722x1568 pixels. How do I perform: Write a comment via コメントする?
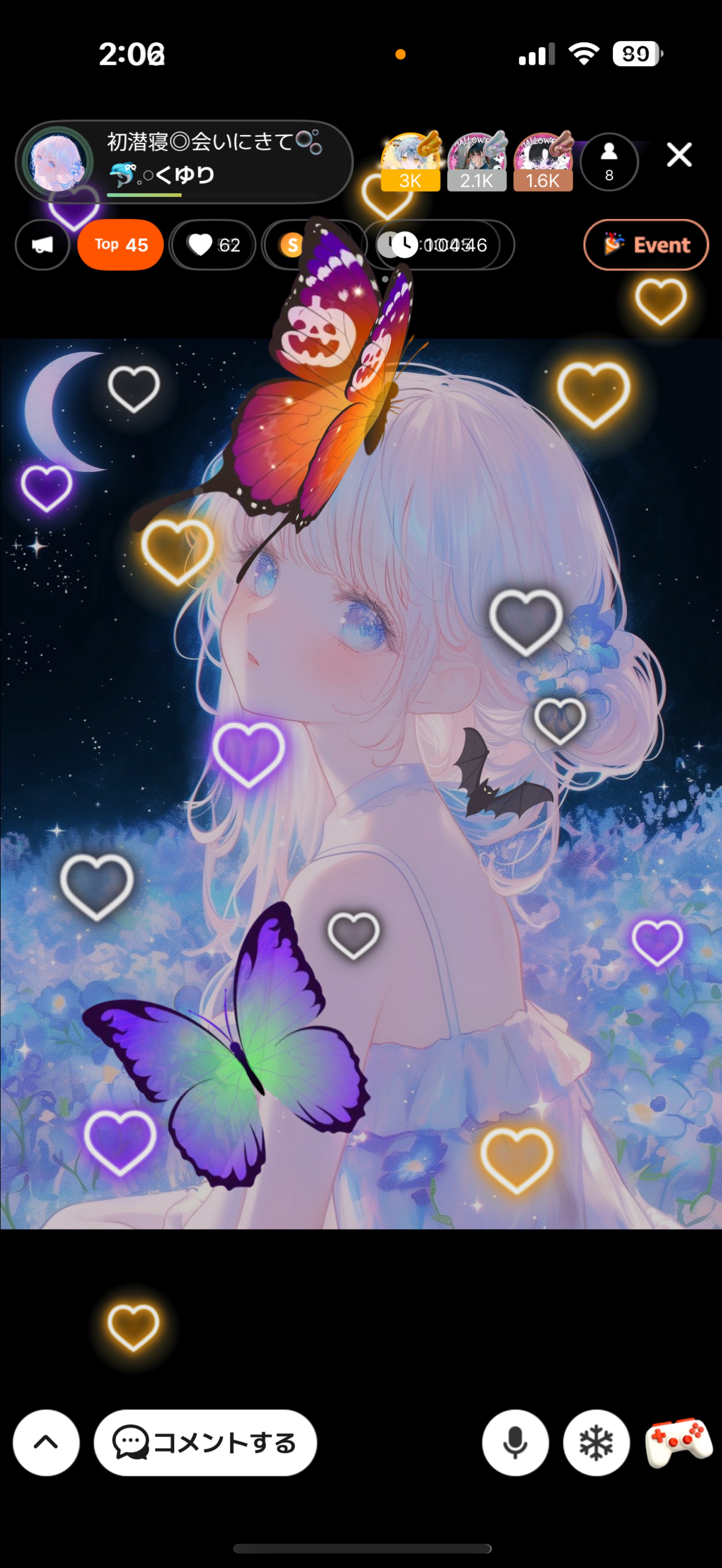(205, 1442)
